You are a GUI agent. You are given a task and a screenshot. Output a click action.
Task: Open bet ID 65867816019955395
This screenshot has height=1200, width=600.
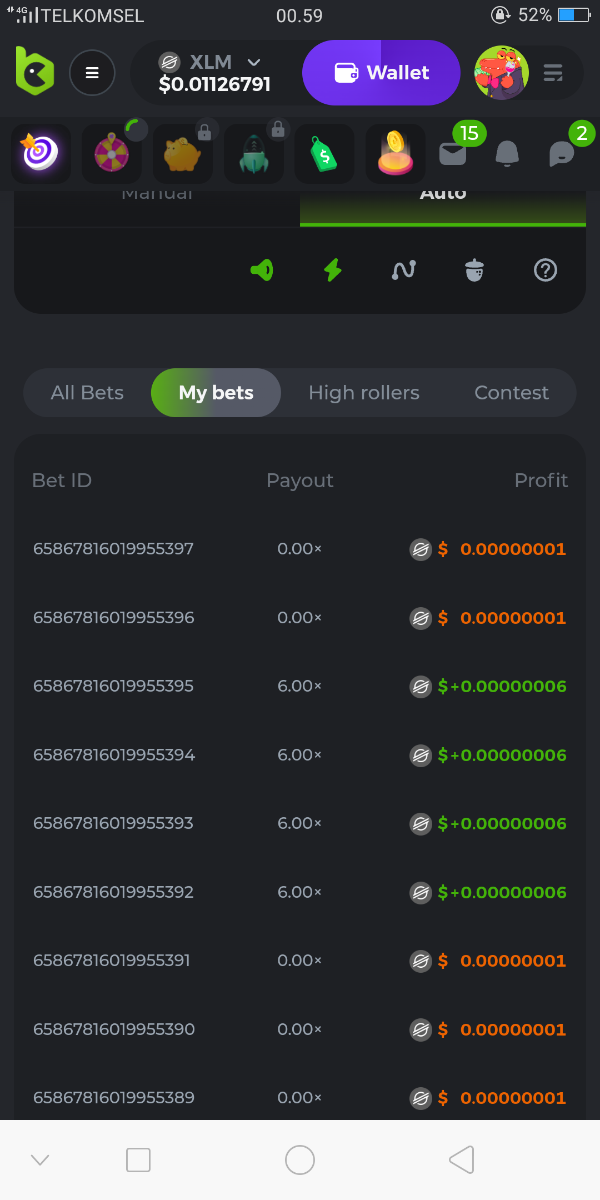click(x=113, y=686)
